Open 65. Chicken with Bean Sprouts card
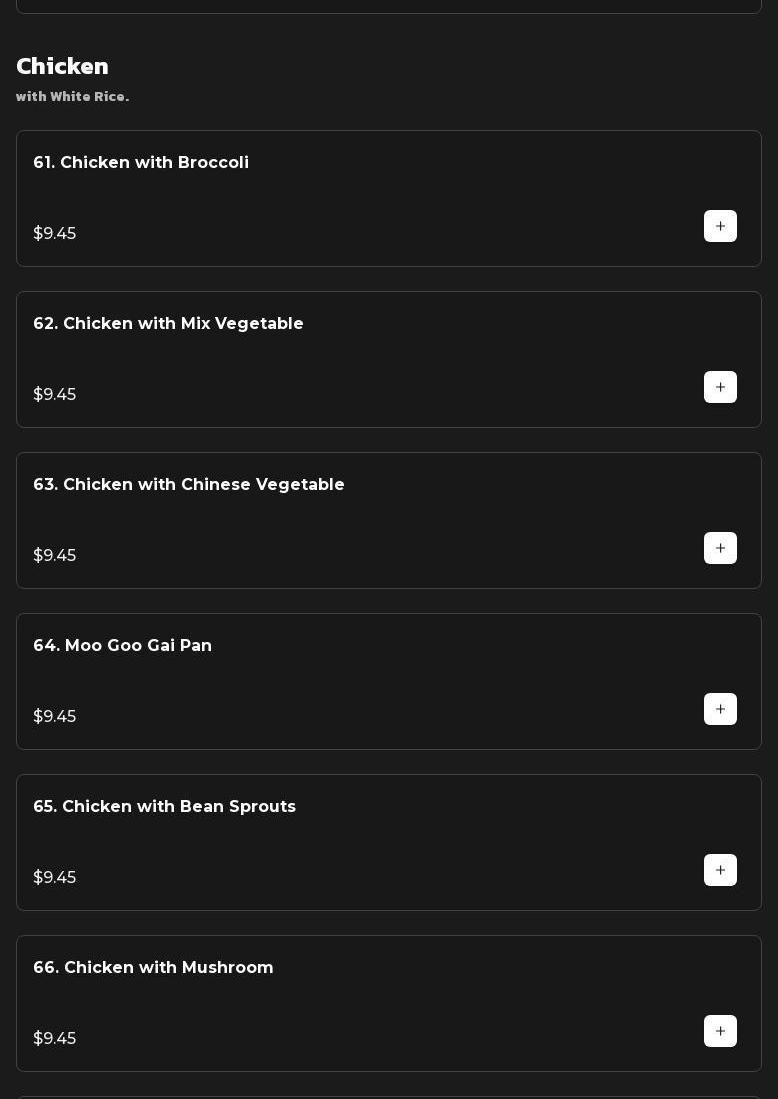The image size is (778, 1099). (x=164, y=807)
